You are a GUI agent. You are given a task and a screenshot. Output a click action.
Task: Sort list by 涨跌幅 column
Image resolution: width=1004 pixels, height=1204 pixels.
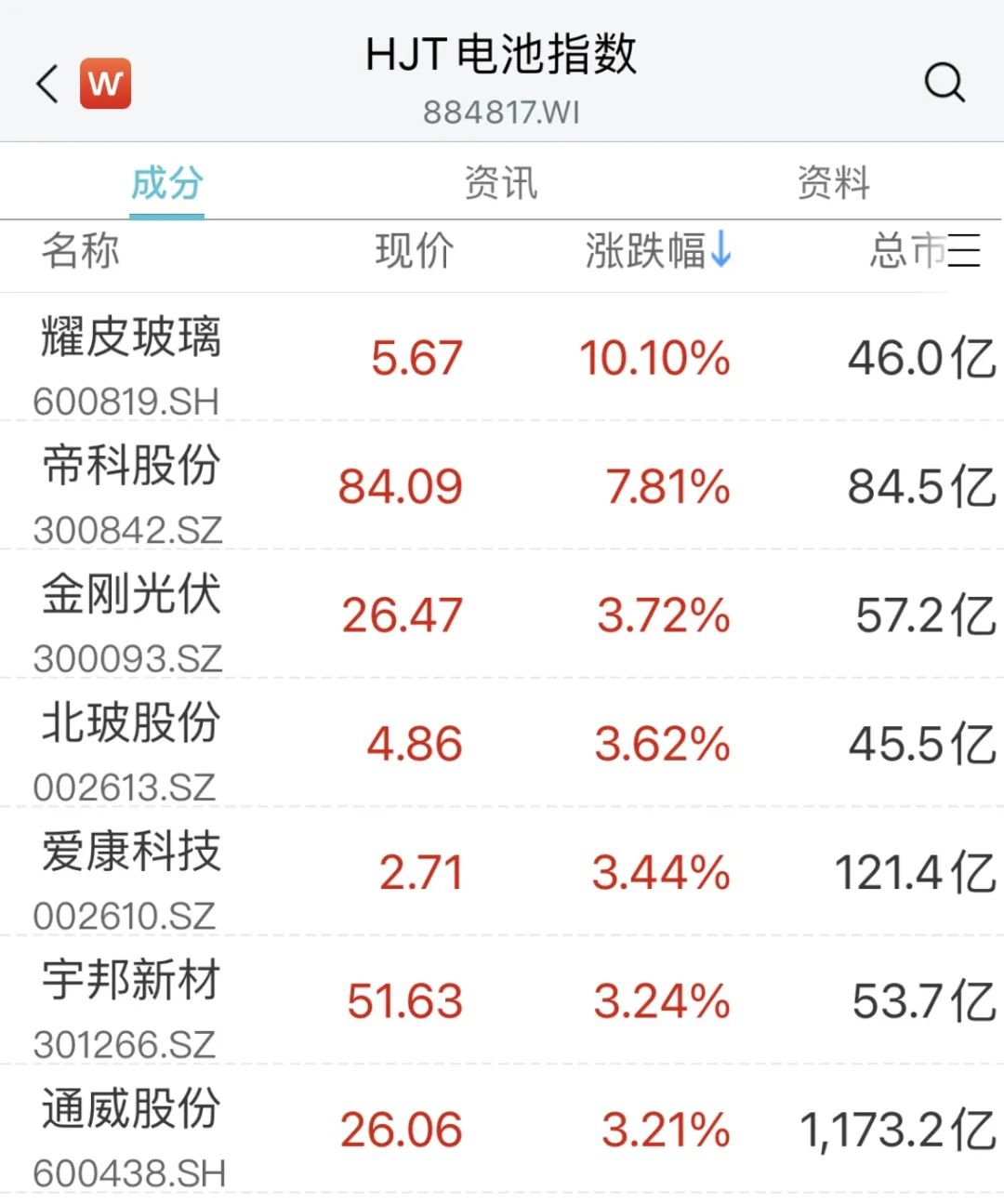click(658, 251)
